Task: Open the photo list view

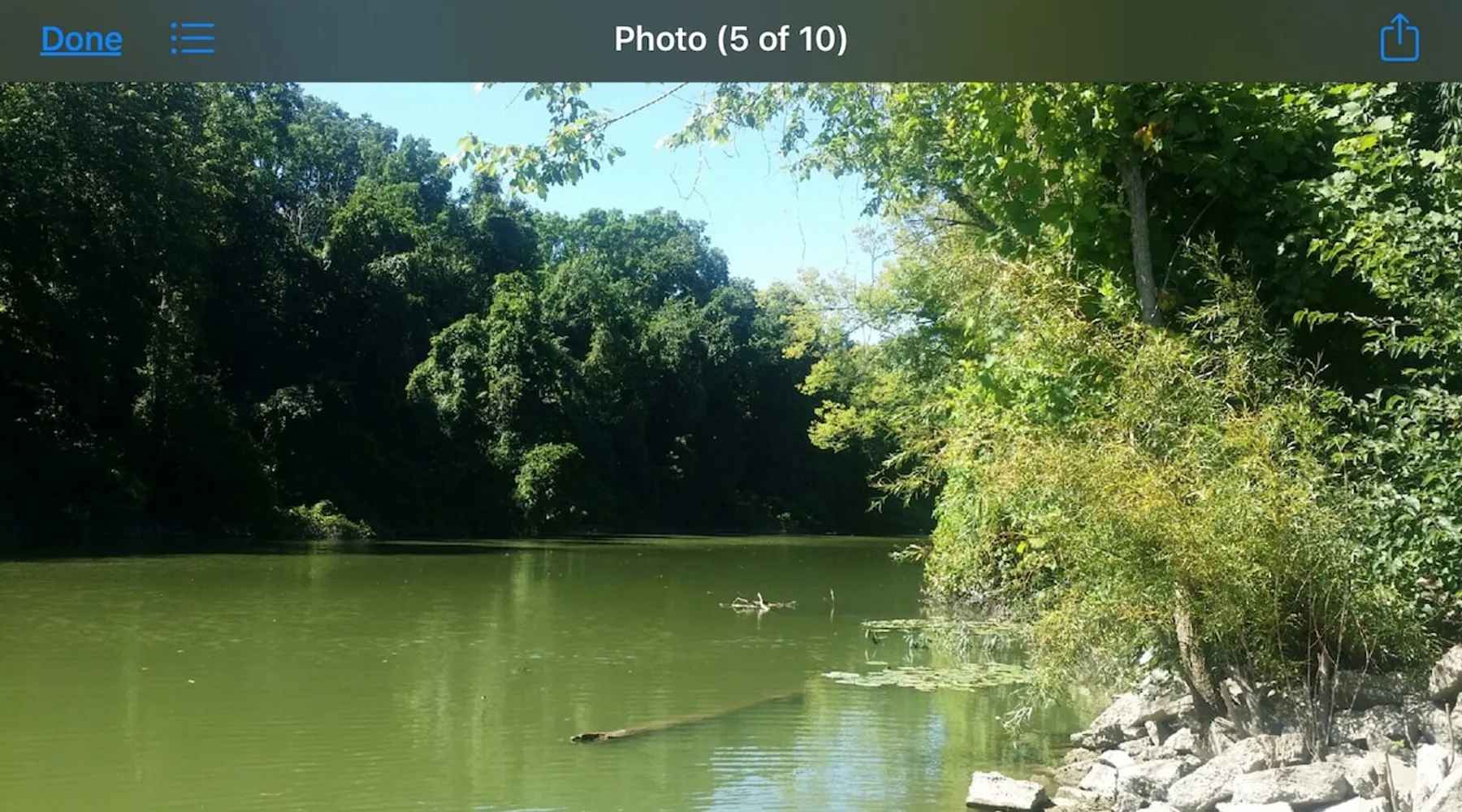Action: [192, 38]
